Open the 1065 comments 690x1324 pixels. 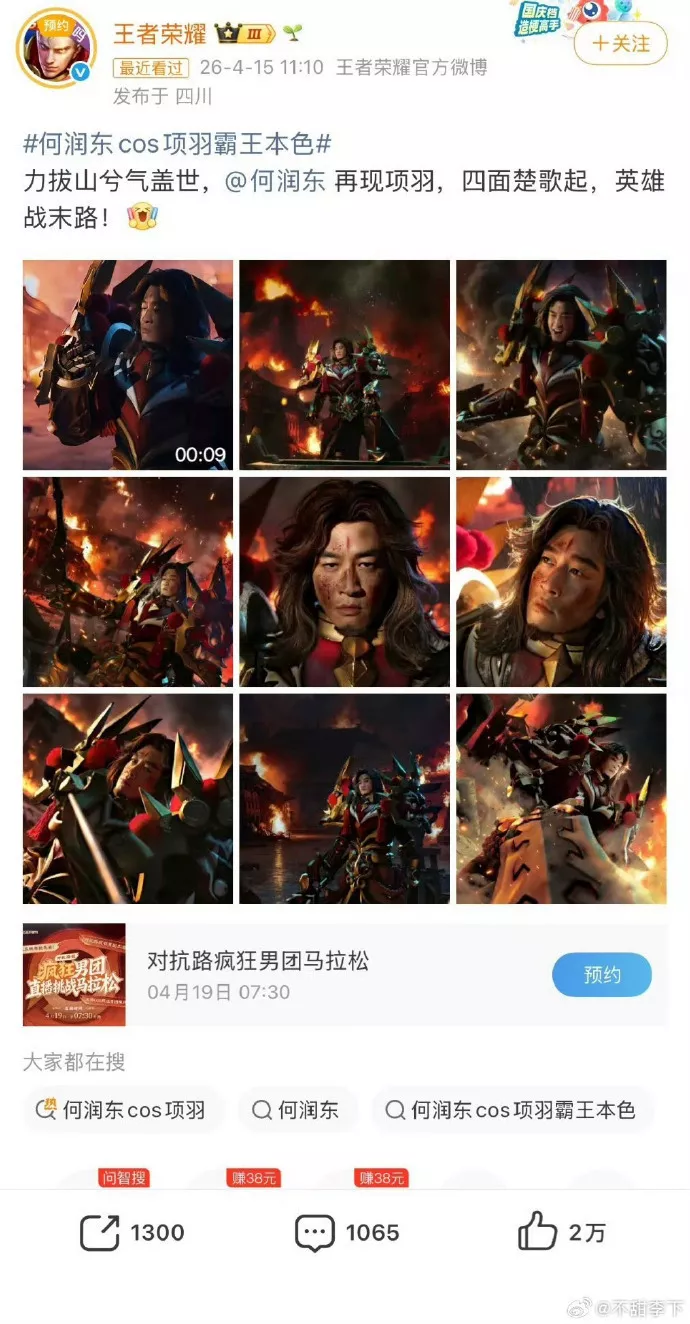(347, 1233)
